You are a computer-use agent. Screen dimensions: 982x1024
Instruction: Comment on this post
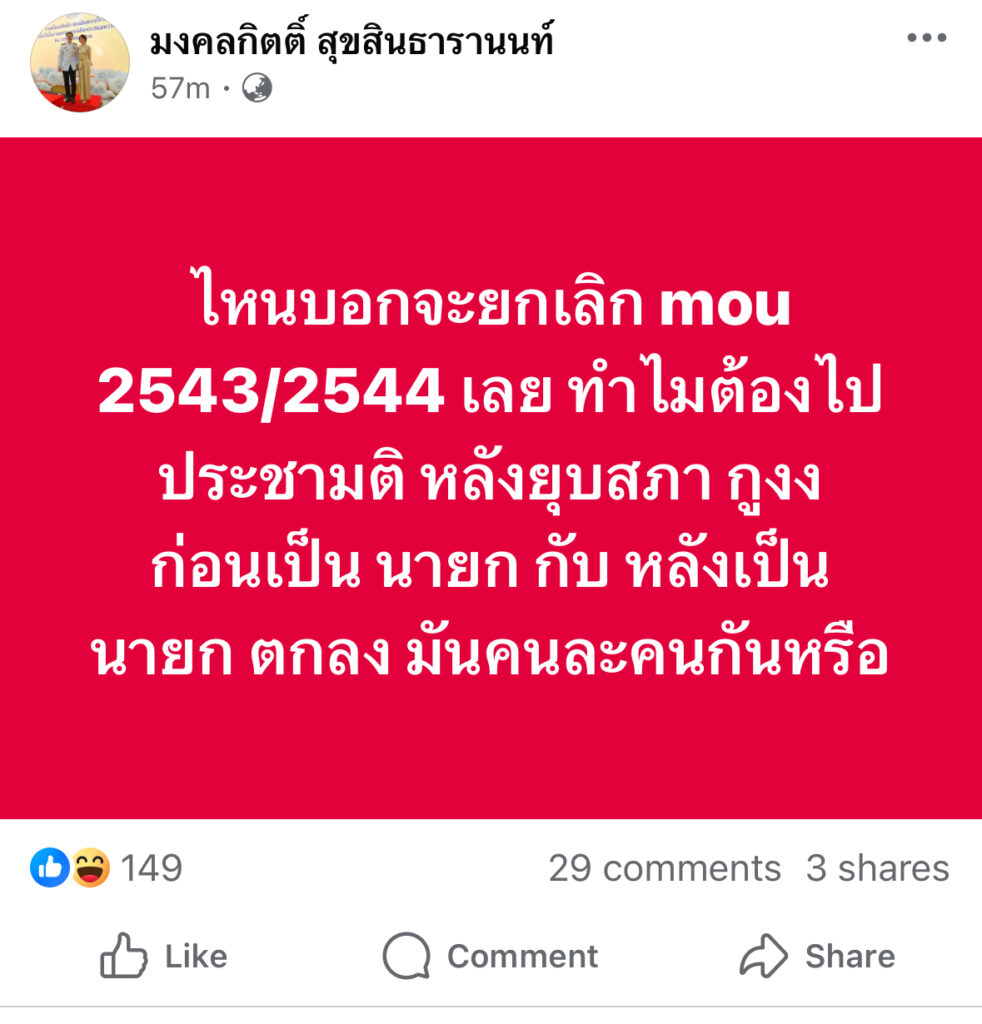tap(490, 956)
